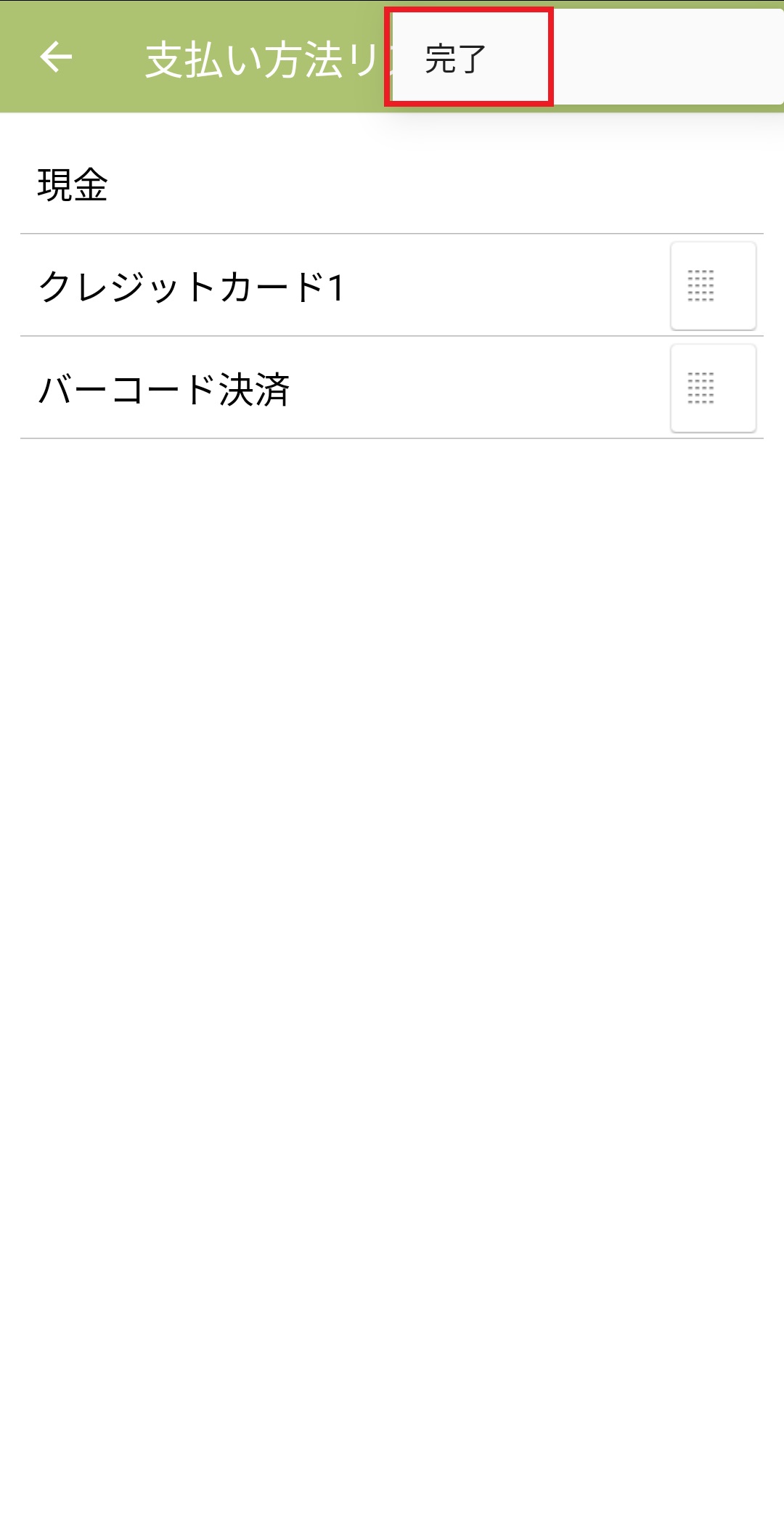Tap the reorder handle for クレジットカード1
Screen dimensions: 784x1539
pos(712,286)
